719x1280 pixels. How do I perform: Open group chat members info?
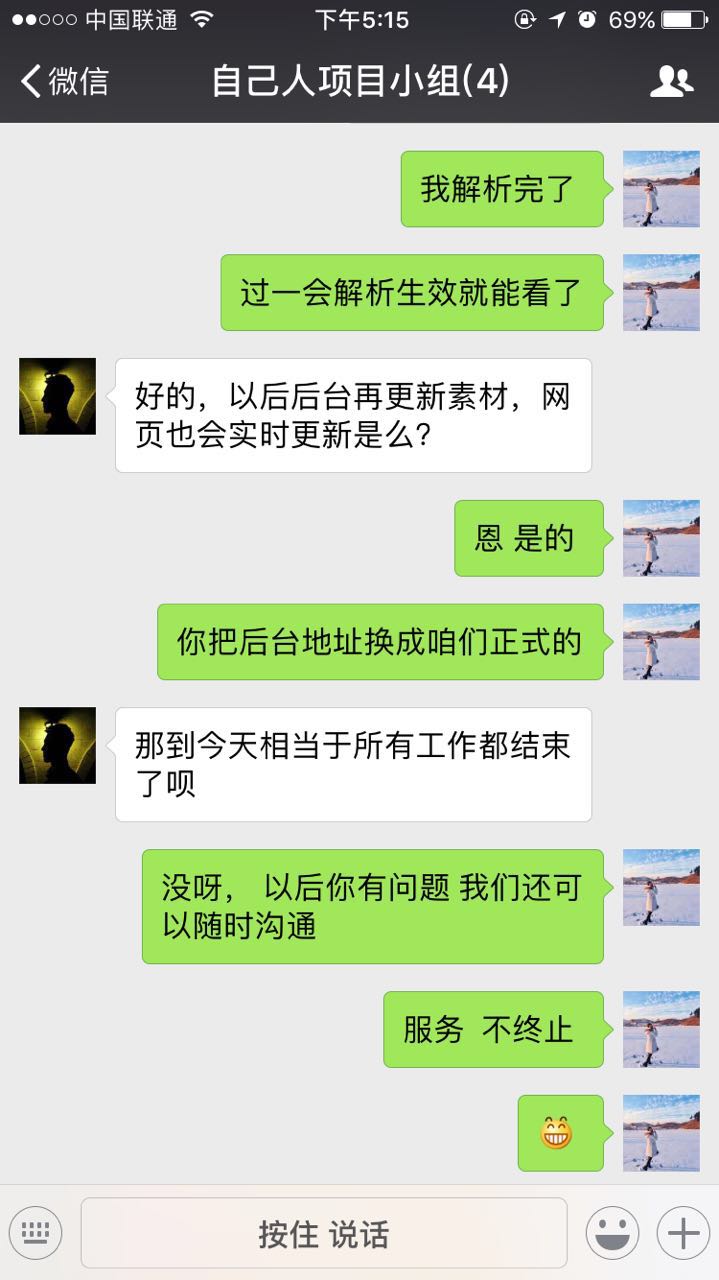671,81
